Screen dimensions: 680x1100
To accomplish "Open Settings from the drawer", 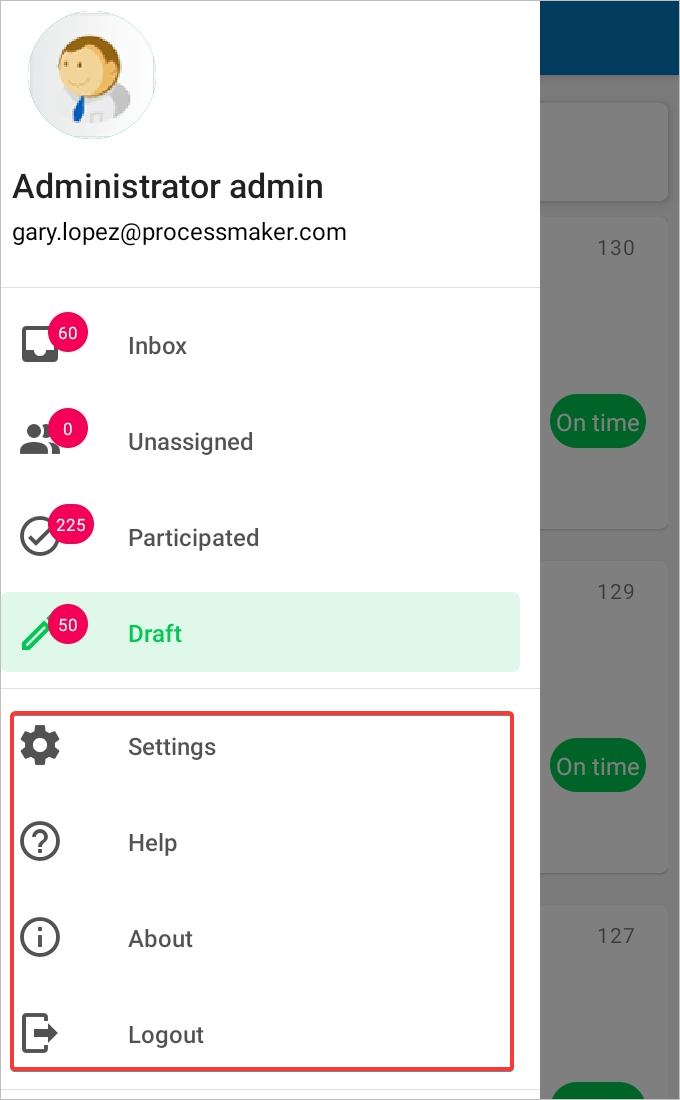I will coord(171,747).
